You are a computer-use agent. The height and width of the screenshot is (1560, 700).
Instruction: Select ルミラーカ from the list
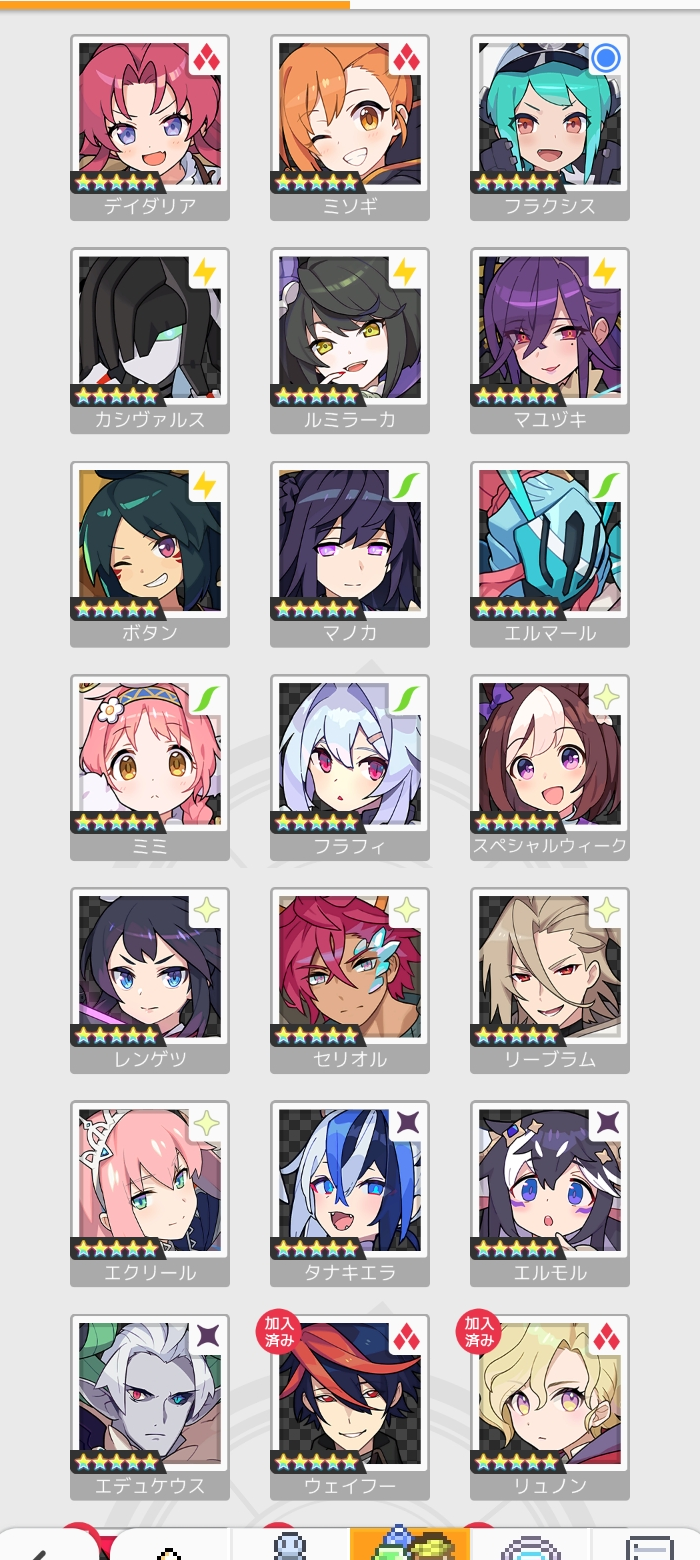(x=350, y=331)
